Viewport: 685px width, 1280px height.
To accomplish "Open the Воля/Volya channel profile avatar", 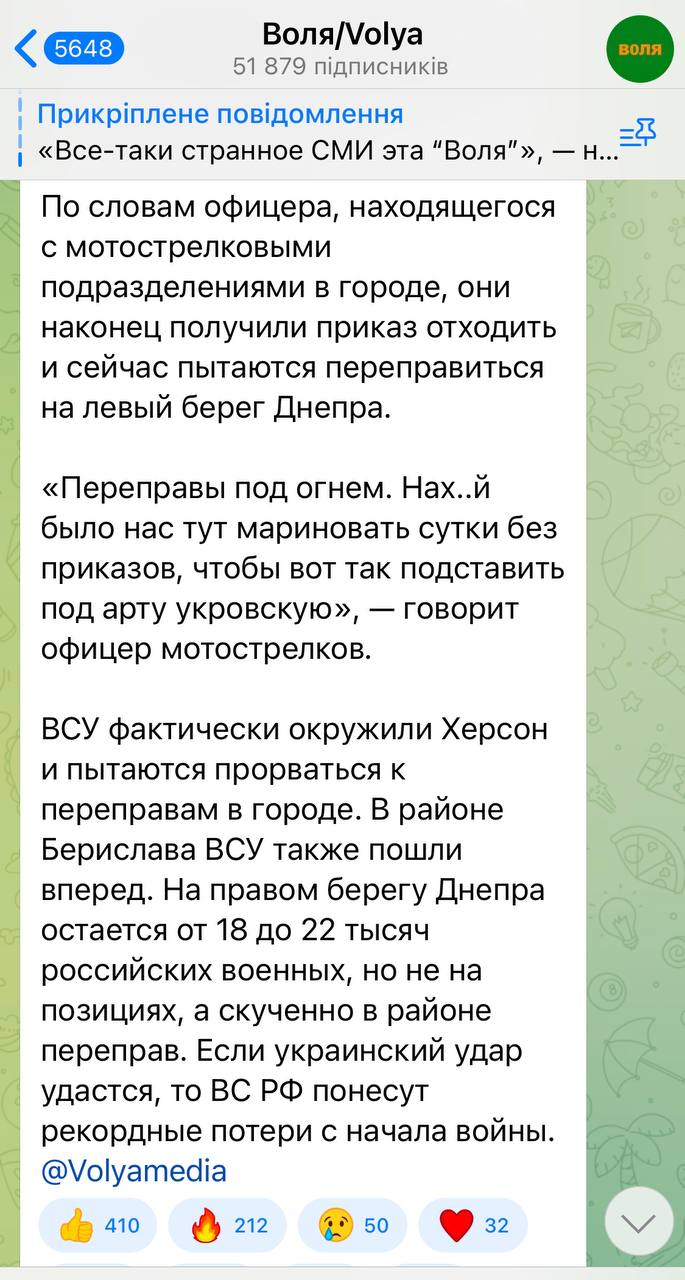I will [639, 48].
